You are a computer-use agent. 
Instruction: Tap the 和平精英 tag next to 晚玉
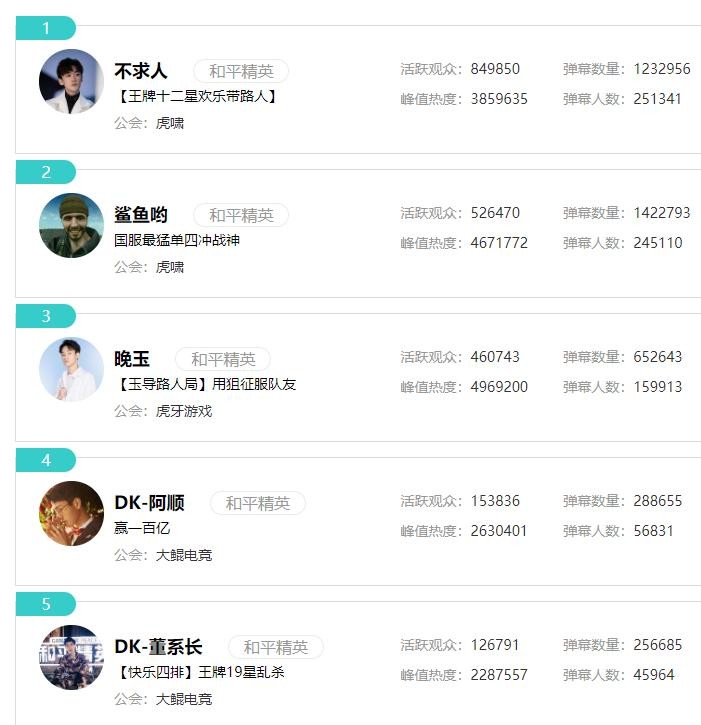click(223, 359)
